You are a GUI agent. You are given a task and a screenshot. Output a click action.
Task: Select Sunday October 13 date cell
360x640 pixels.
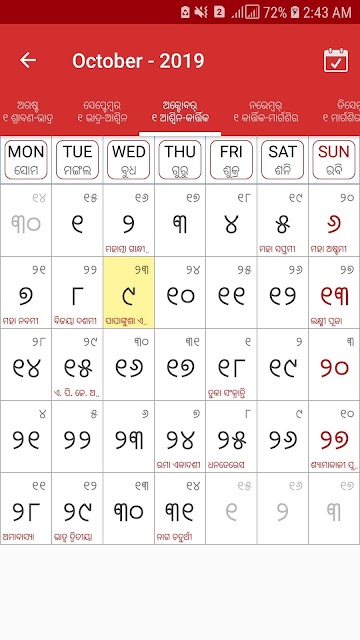tap(334, 292)
